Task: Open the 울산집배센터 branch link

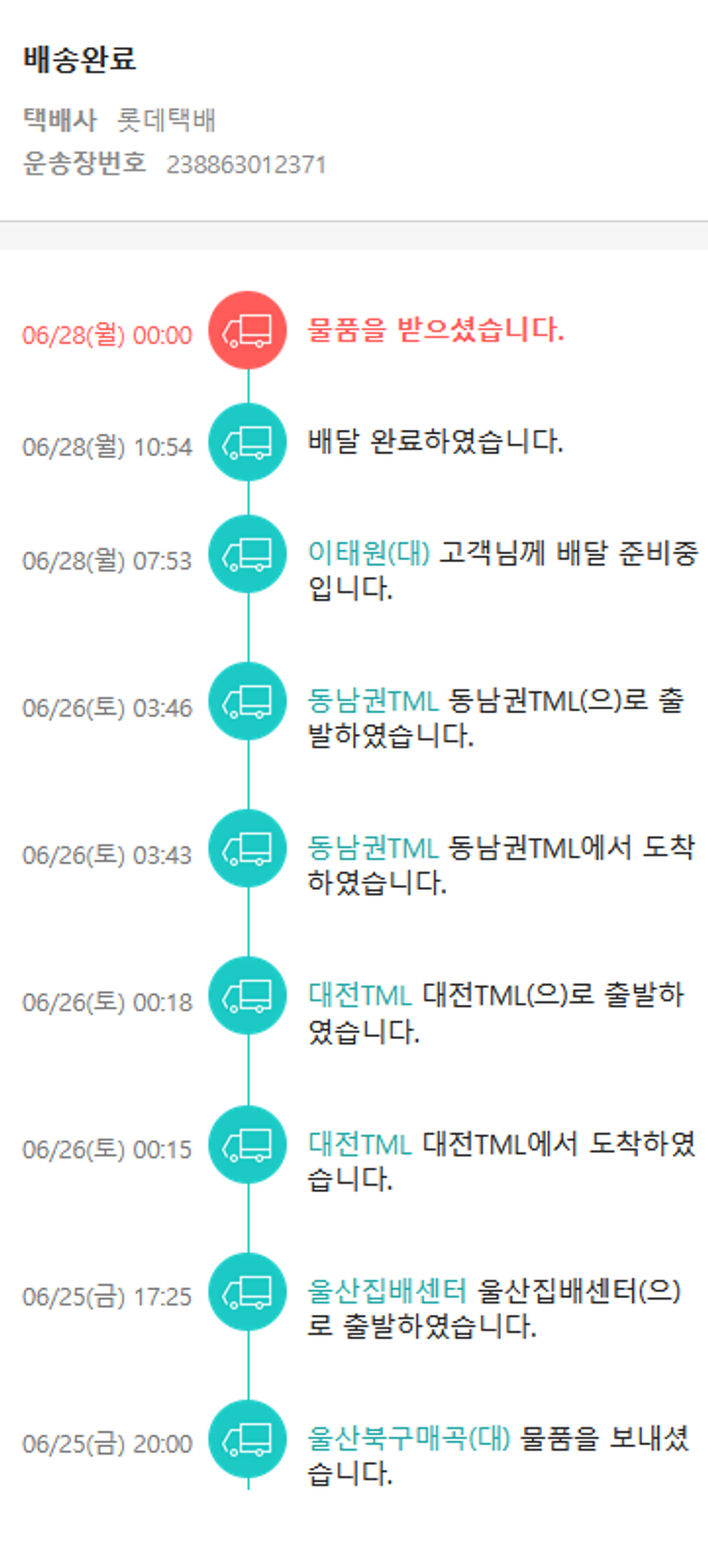Action: tap(387, 1290)
